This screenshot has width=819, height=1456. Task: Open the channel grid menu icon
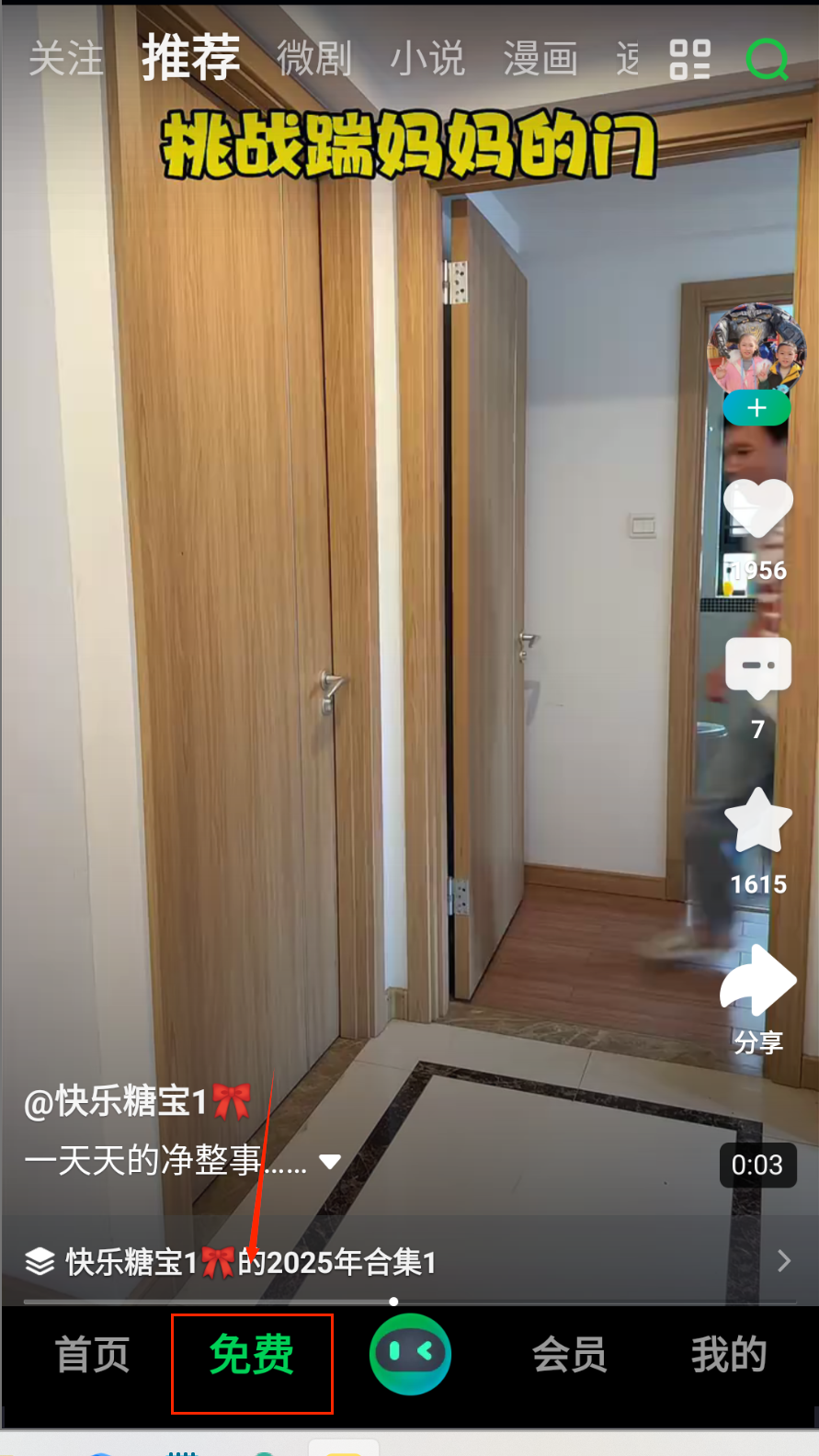(689, 60)
